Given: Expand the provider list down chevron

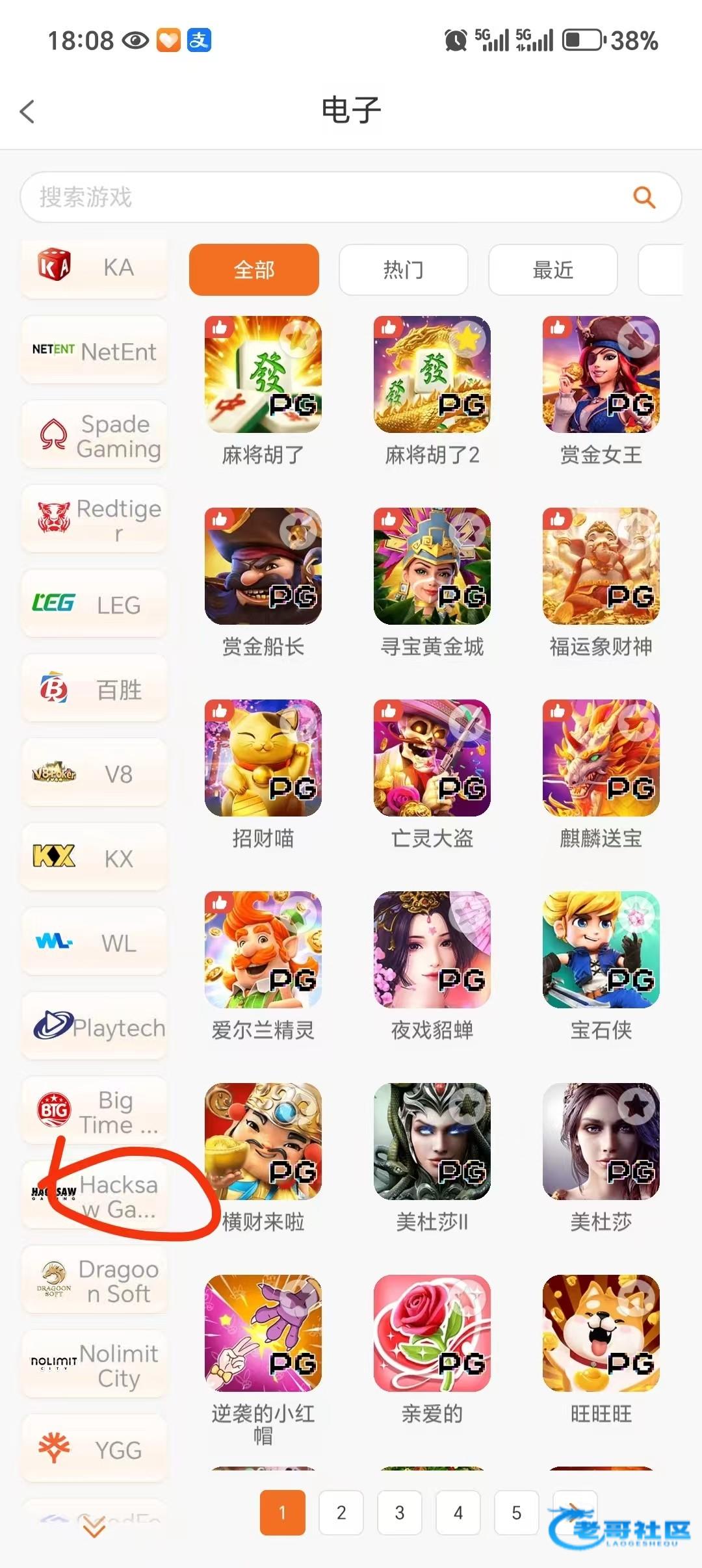Looking at the screenshot, I should click(x=94, y=1528).
